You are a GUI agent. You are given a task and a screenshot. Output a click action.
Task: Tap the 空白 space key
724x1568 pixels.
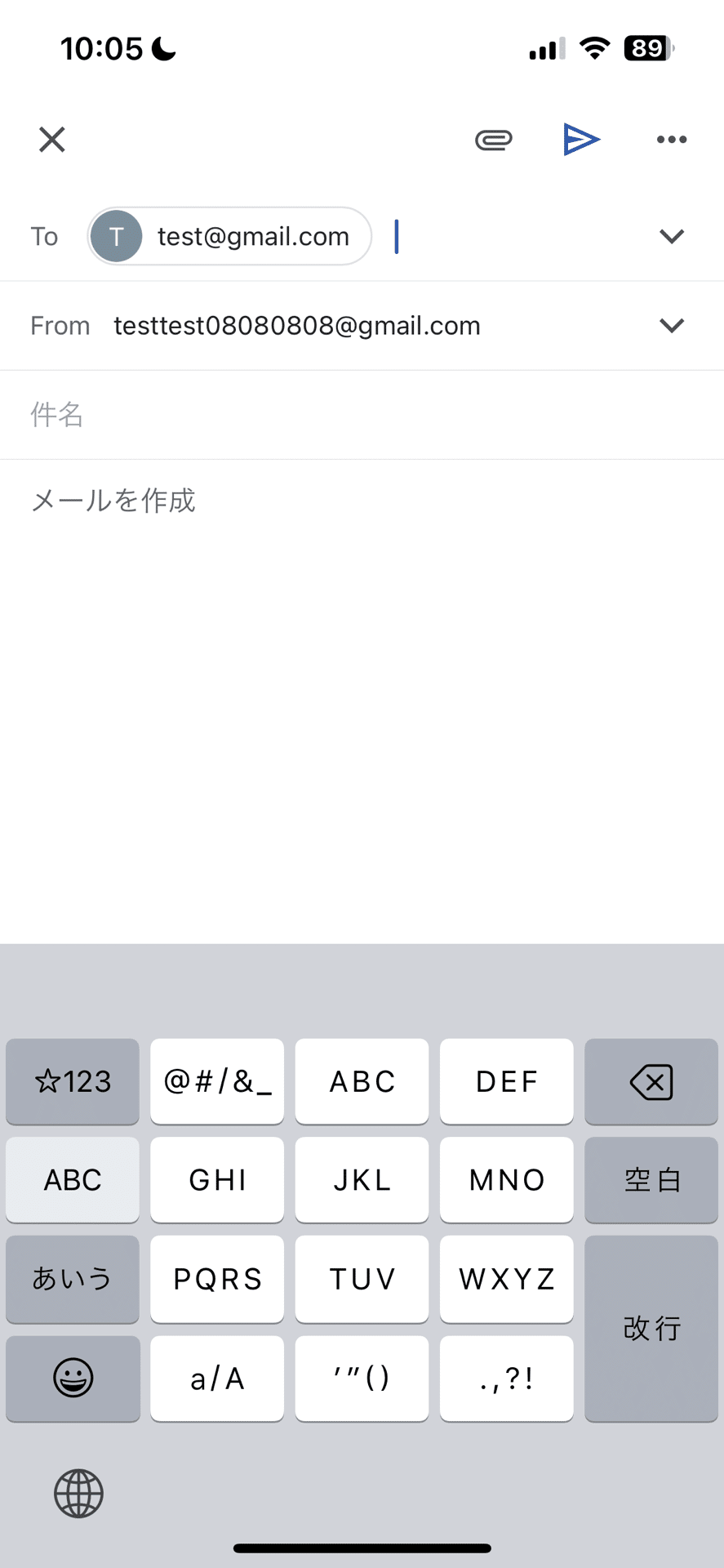pos(651,1180)
